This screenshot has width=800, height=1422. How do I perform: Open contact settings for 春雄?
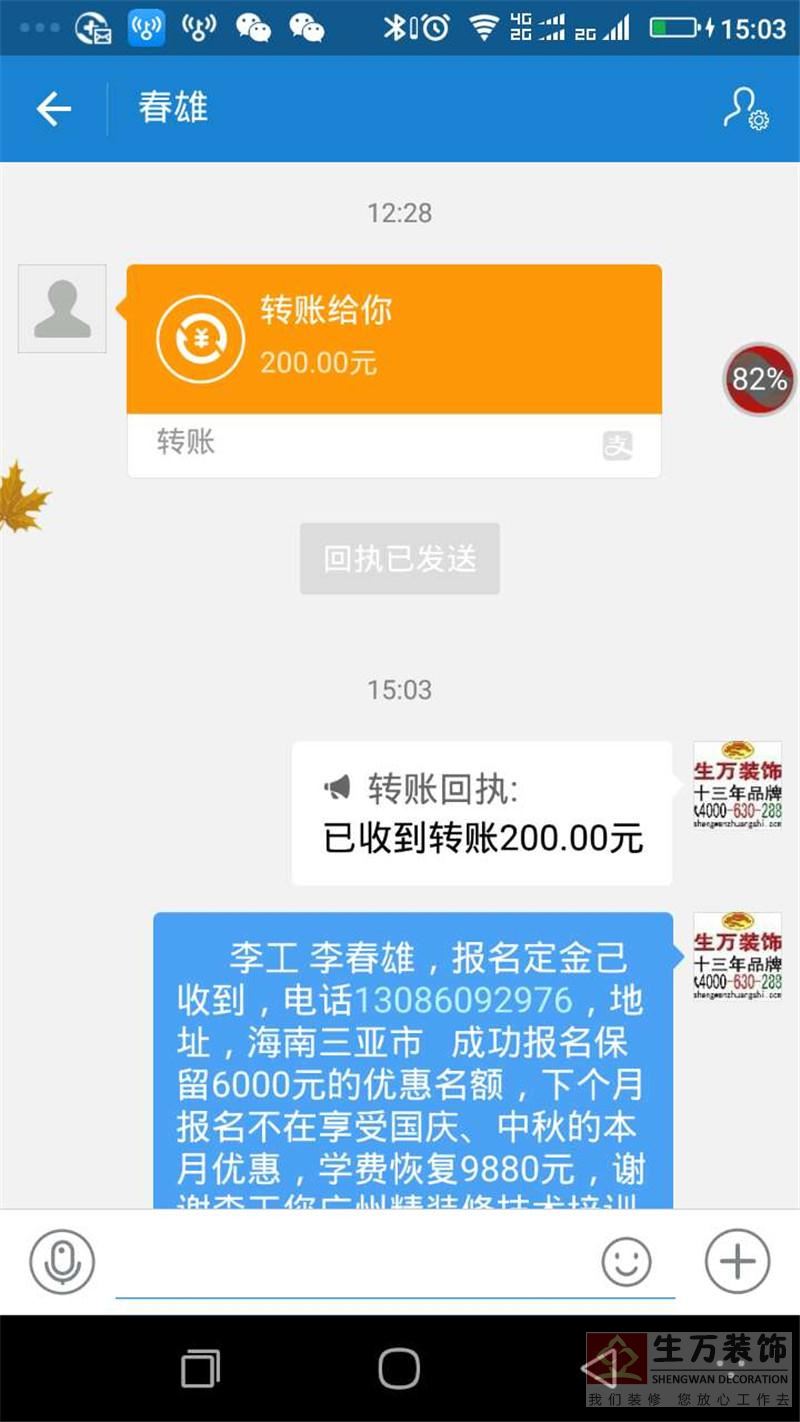[745, 109]
